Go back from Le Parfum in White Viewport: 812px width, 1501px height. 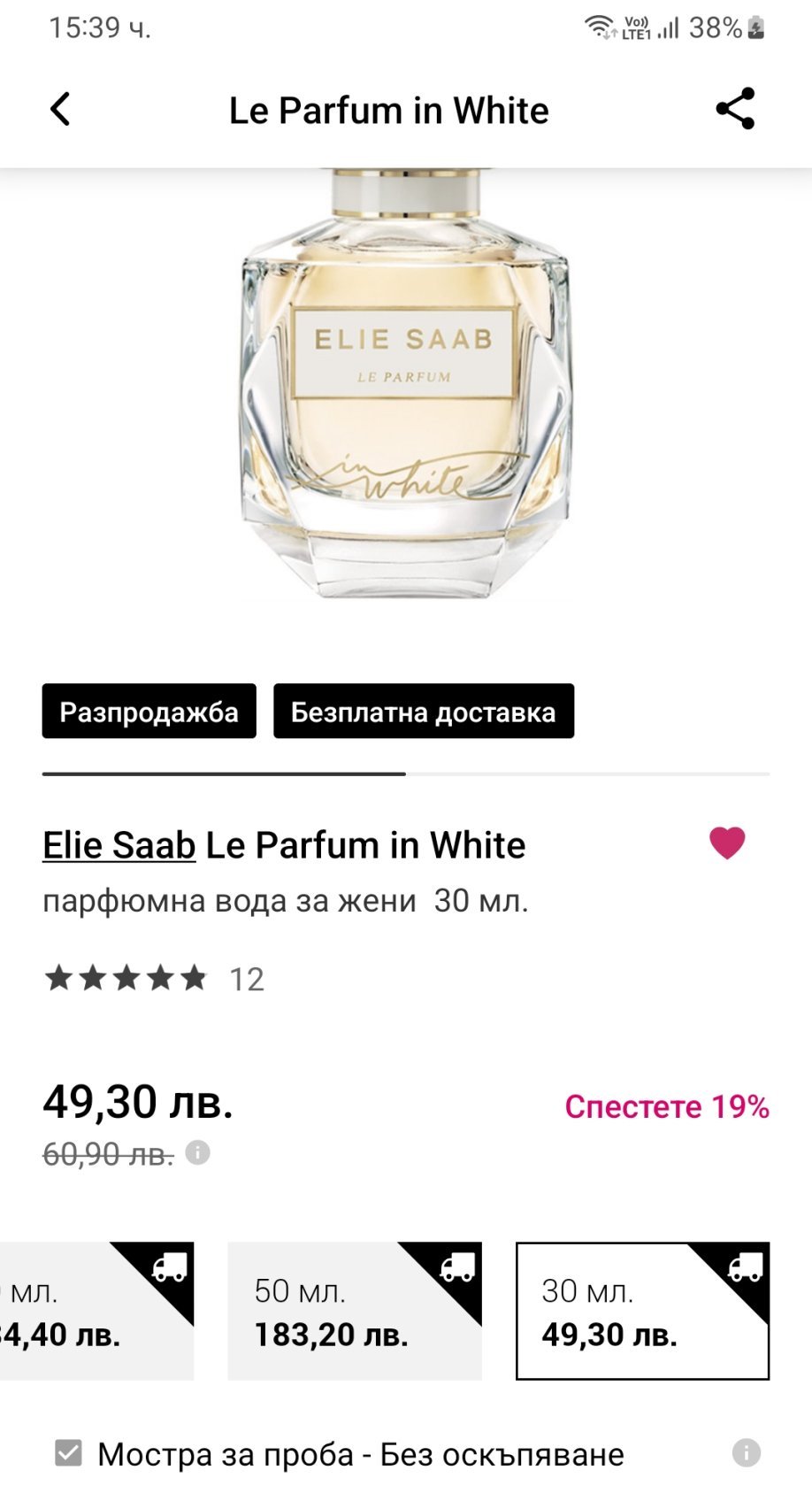[60, 110]
